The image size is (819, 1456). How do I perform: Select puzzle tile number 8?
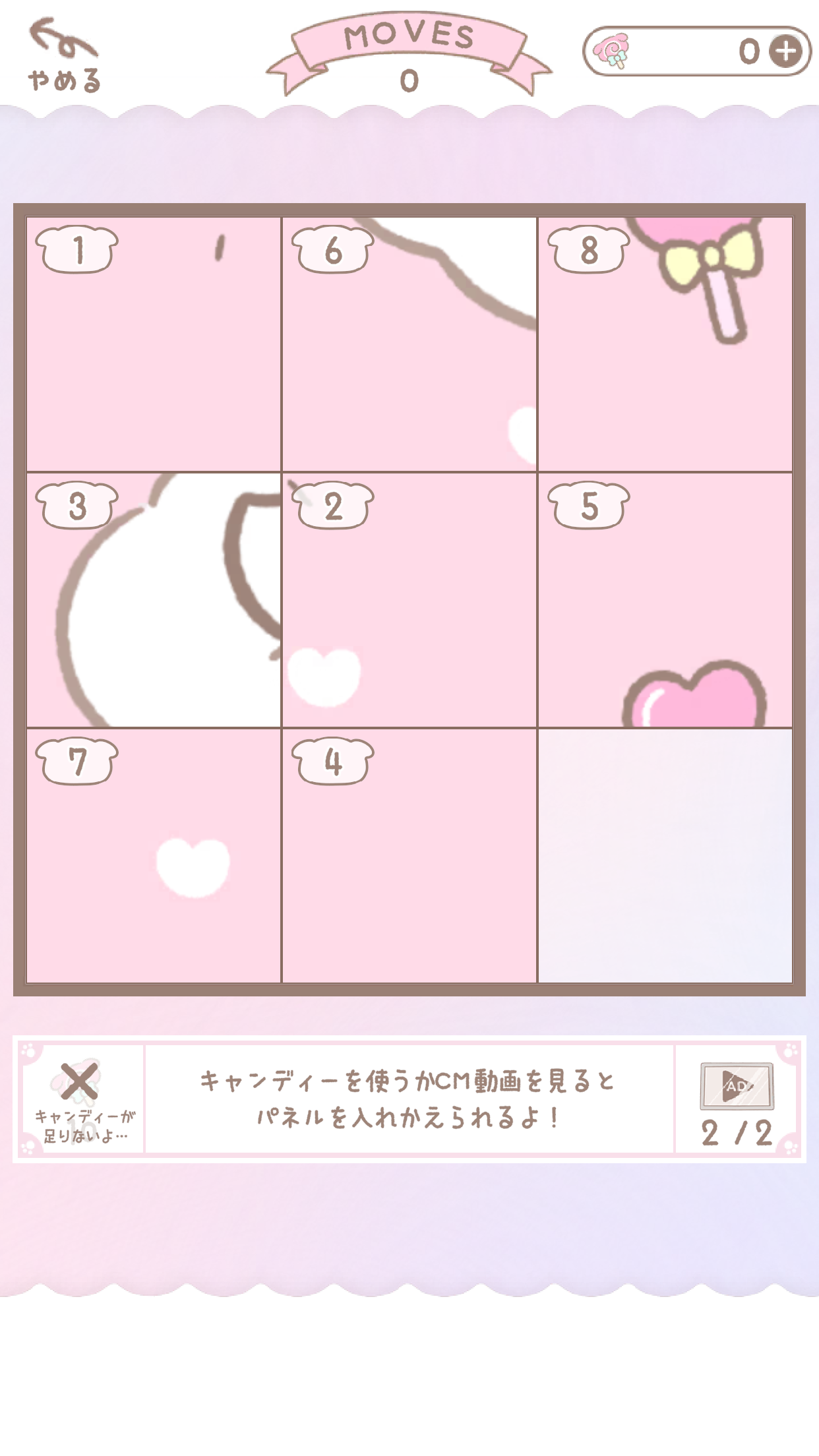[665, 344]
